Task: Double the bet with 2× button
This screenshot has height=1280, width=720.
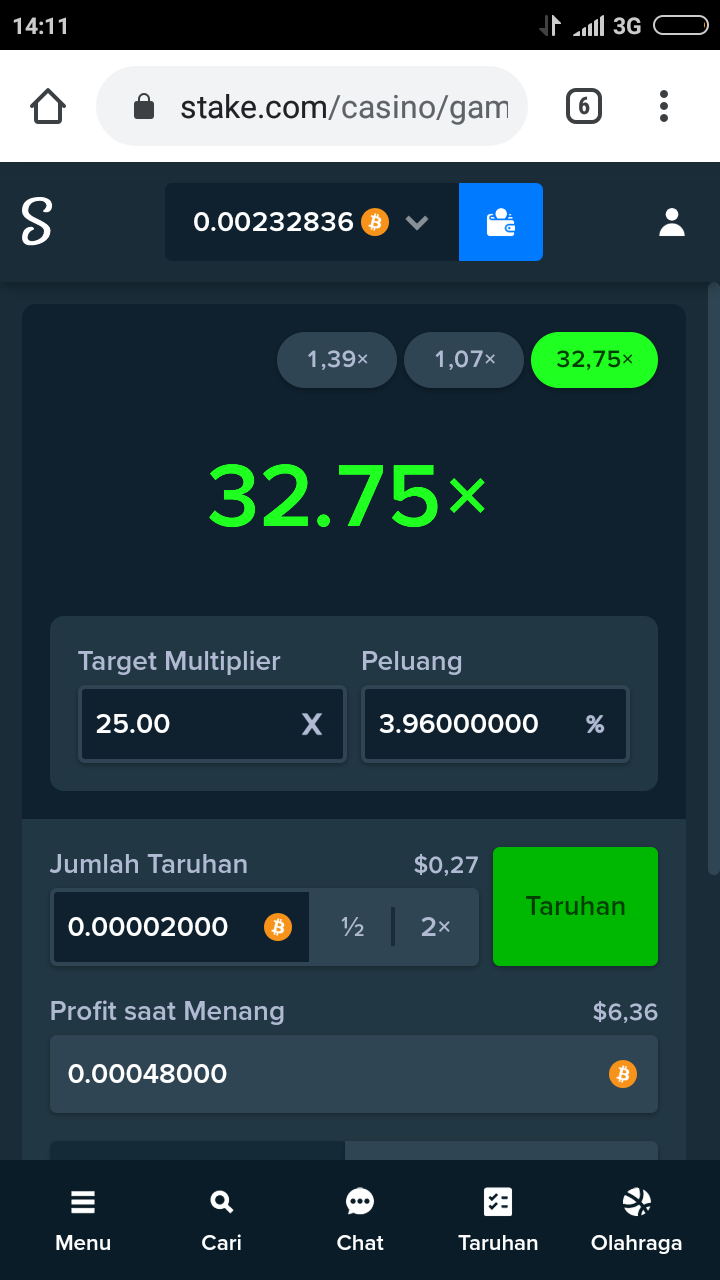Action: click(435, 927)
